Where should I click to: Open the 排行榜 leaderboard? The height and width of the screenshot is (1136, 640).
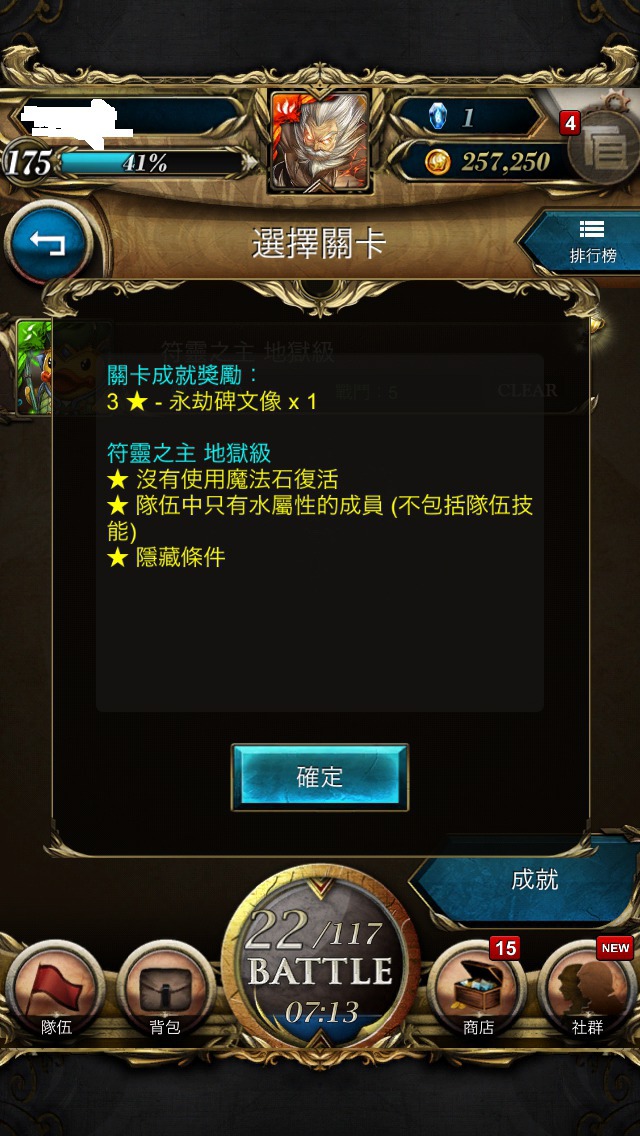pos(583,242)
